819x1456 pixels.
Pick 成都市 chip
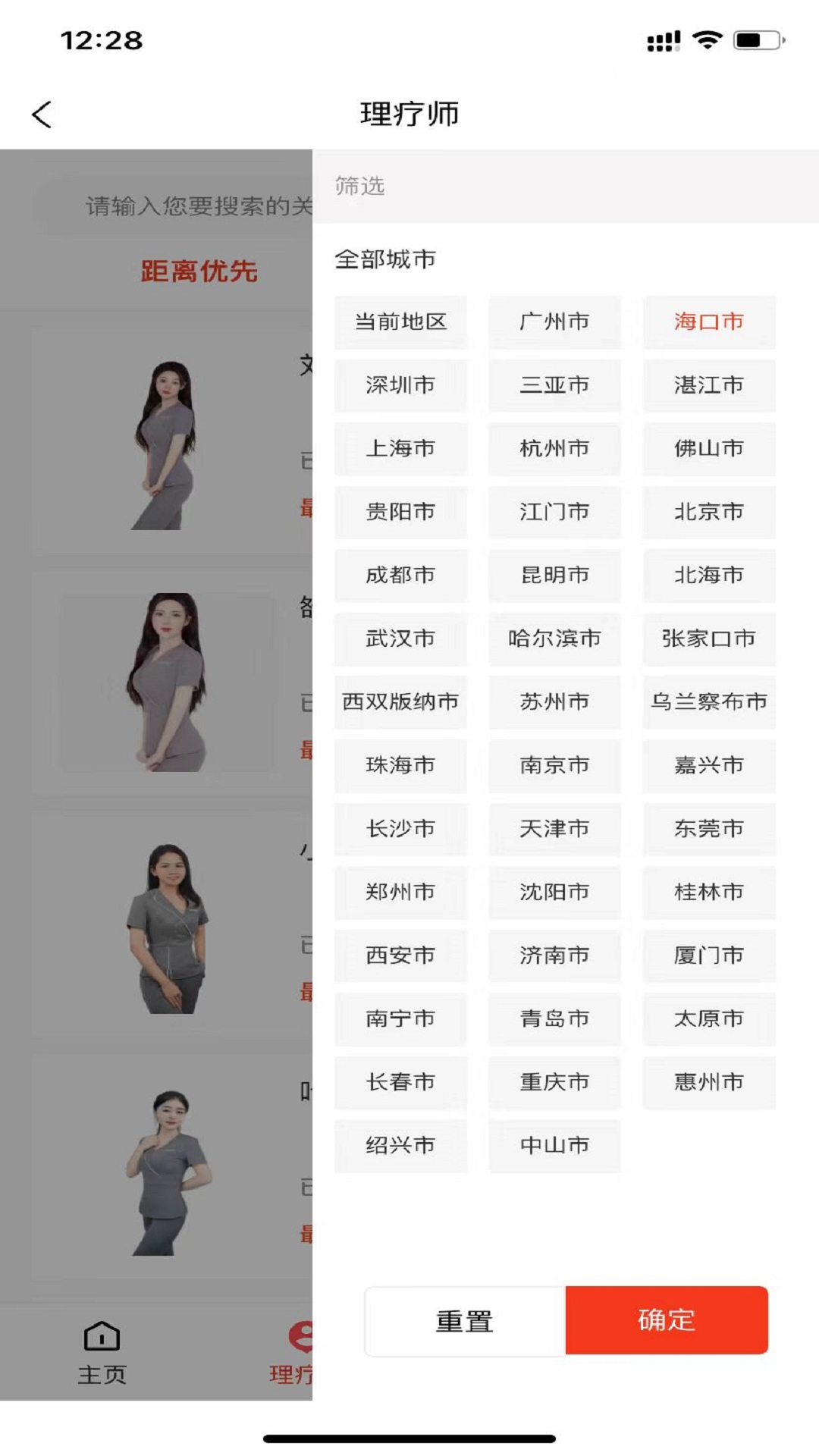[x=400, y=575]
